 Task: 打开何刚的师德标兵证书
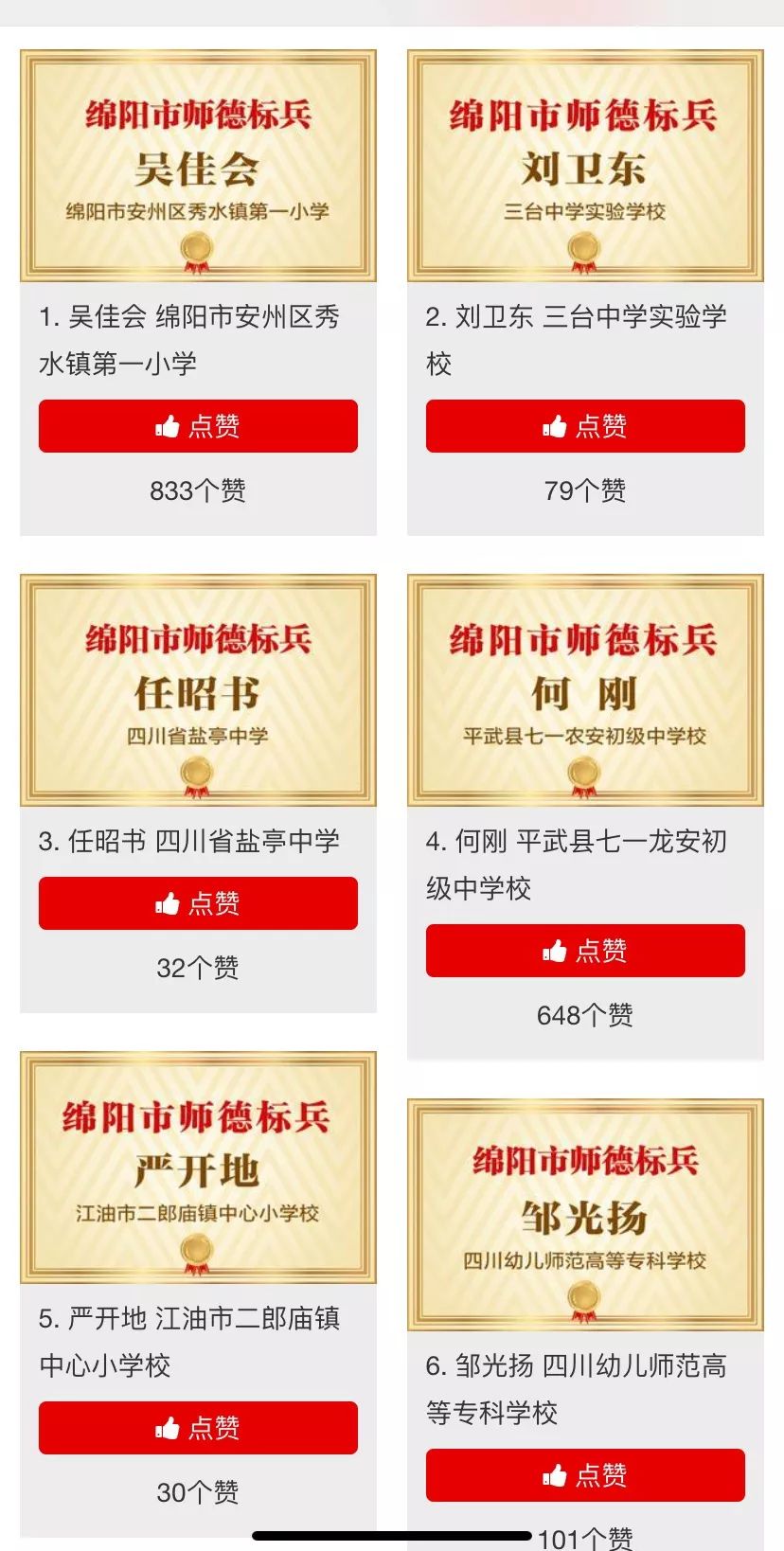(x=585, y=690)
